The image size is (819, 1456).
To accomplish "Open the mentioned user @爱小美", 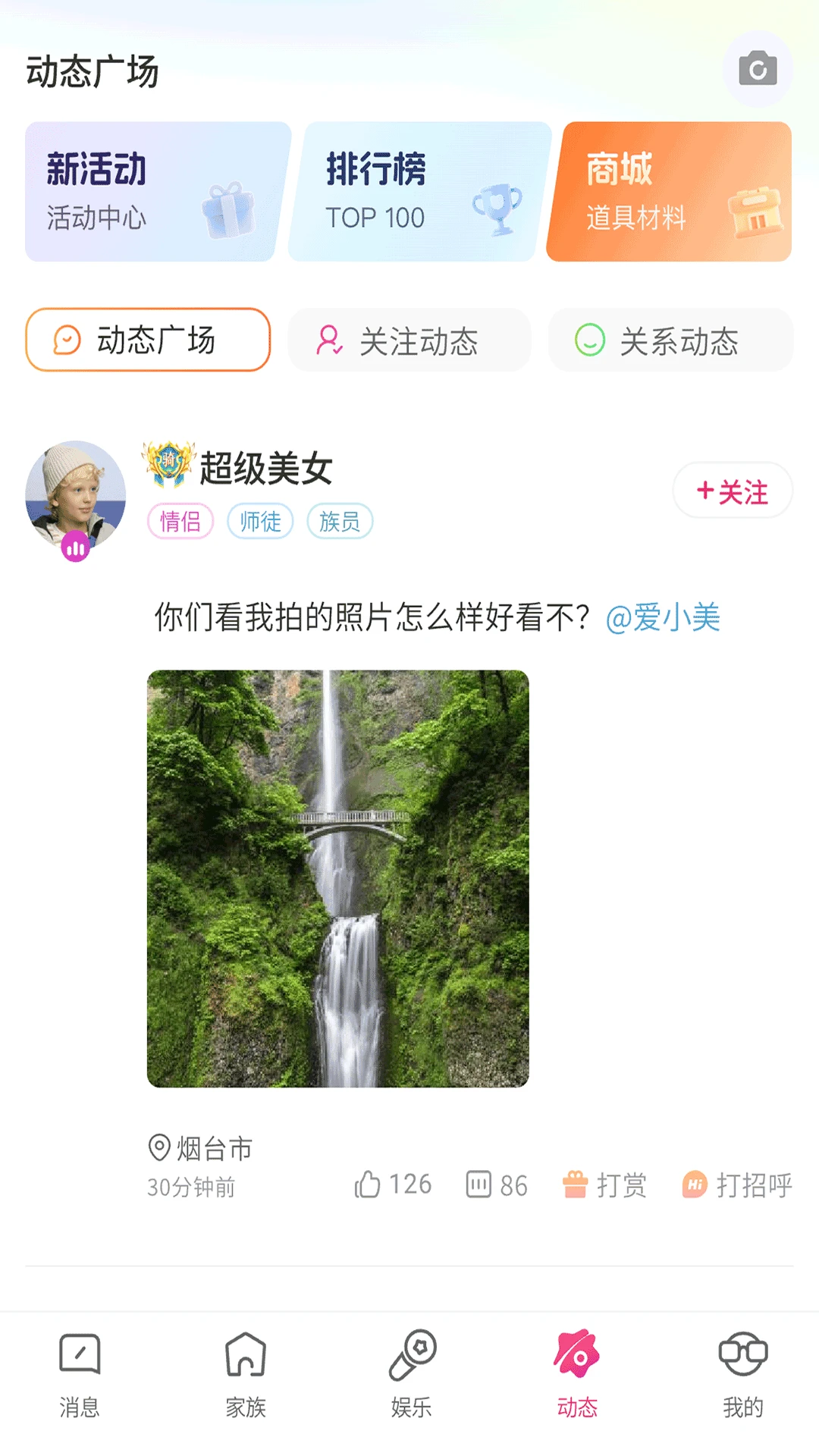I will [x=663, y=617].
